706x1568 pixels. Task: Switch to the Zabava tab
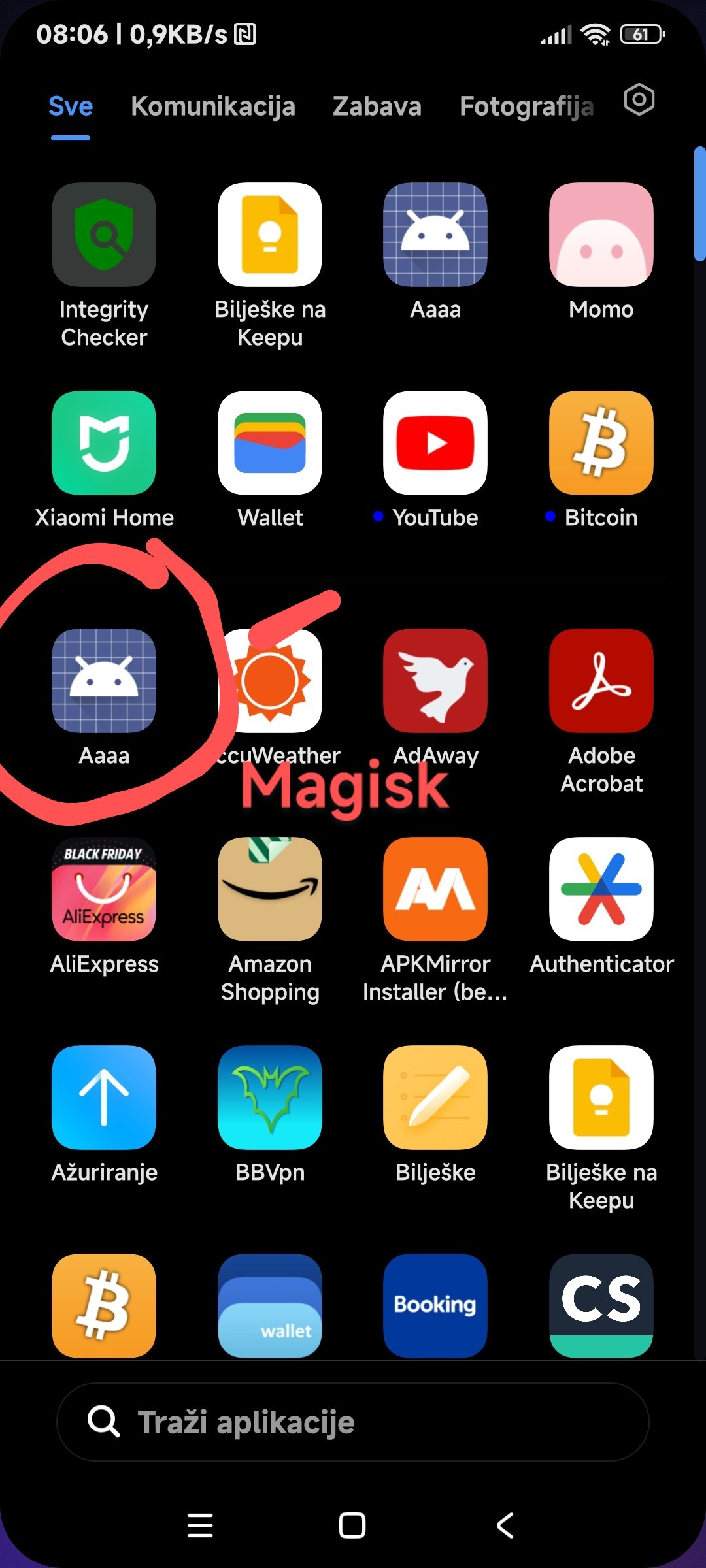click(x=377, y=106)
